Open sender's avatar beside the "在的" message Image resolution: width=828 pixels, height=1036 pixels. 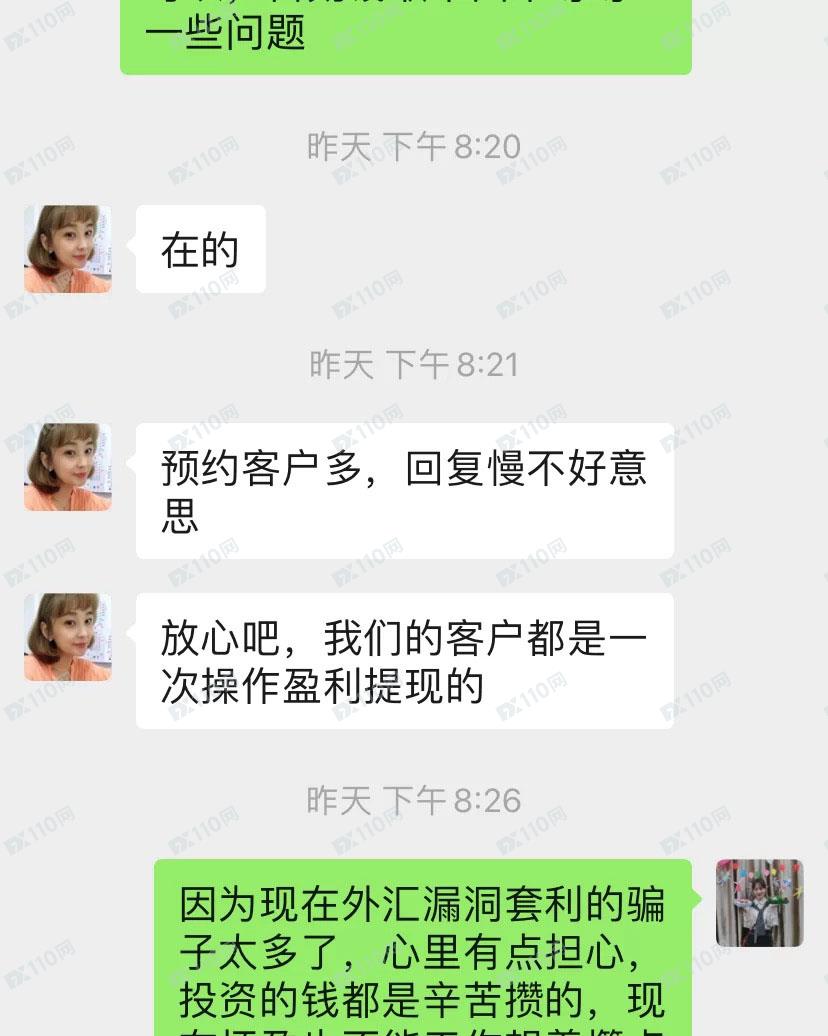67,249
